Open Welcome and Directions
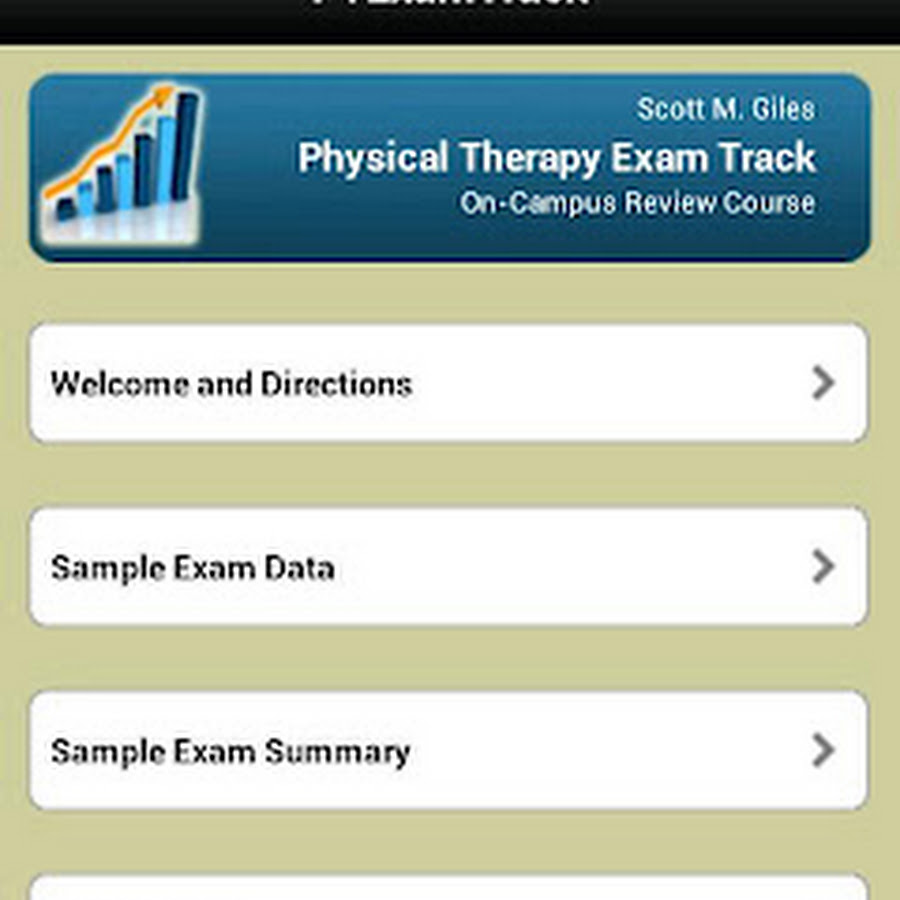This screenshot has width=900, height=900. [448, 383]
